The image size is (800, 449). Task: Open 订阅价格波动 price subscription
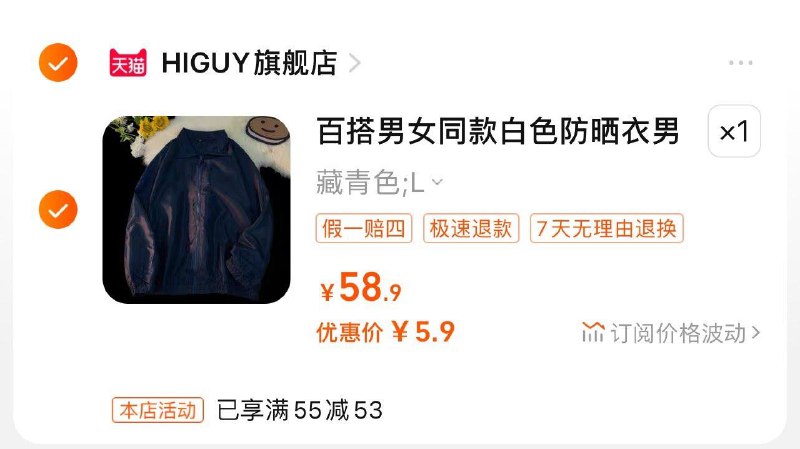[671, 333]
